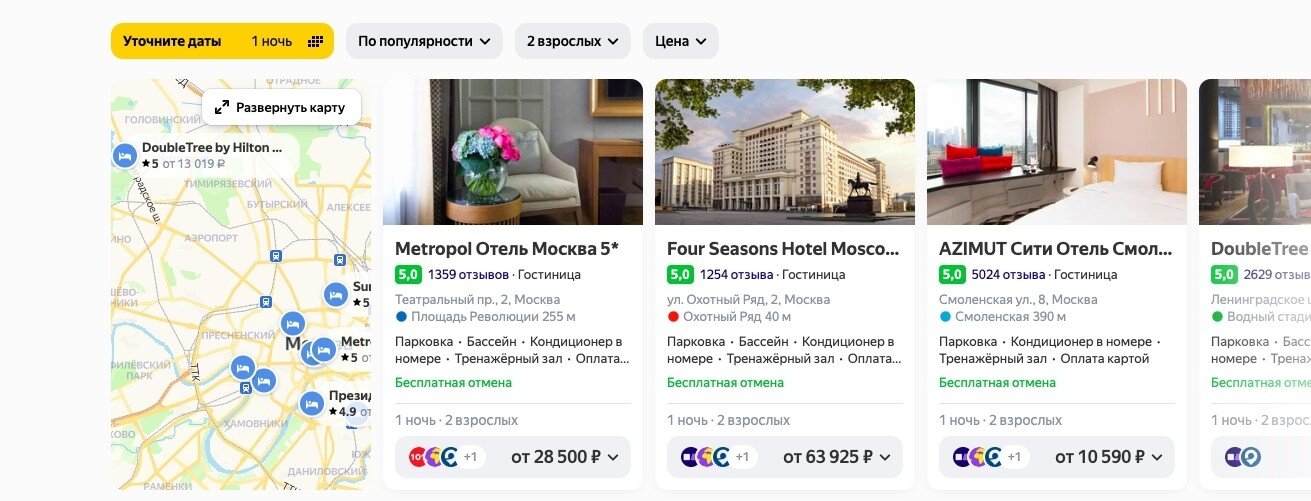Select the Президент hotel pin on the map

coord(312,404)
